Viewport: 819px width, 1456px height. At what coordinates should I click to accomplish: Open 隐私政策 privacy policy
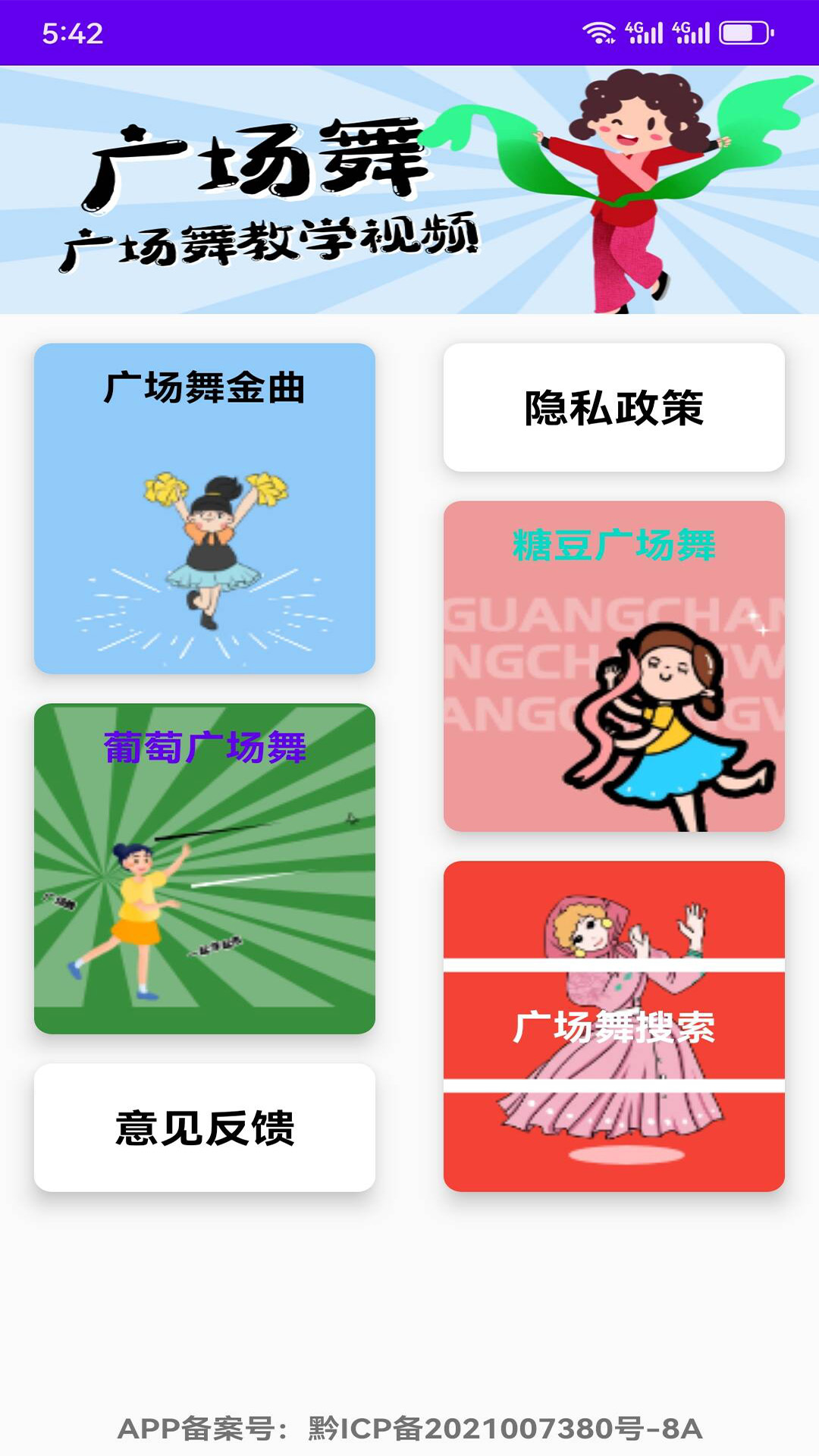click(x=613, y=407)
